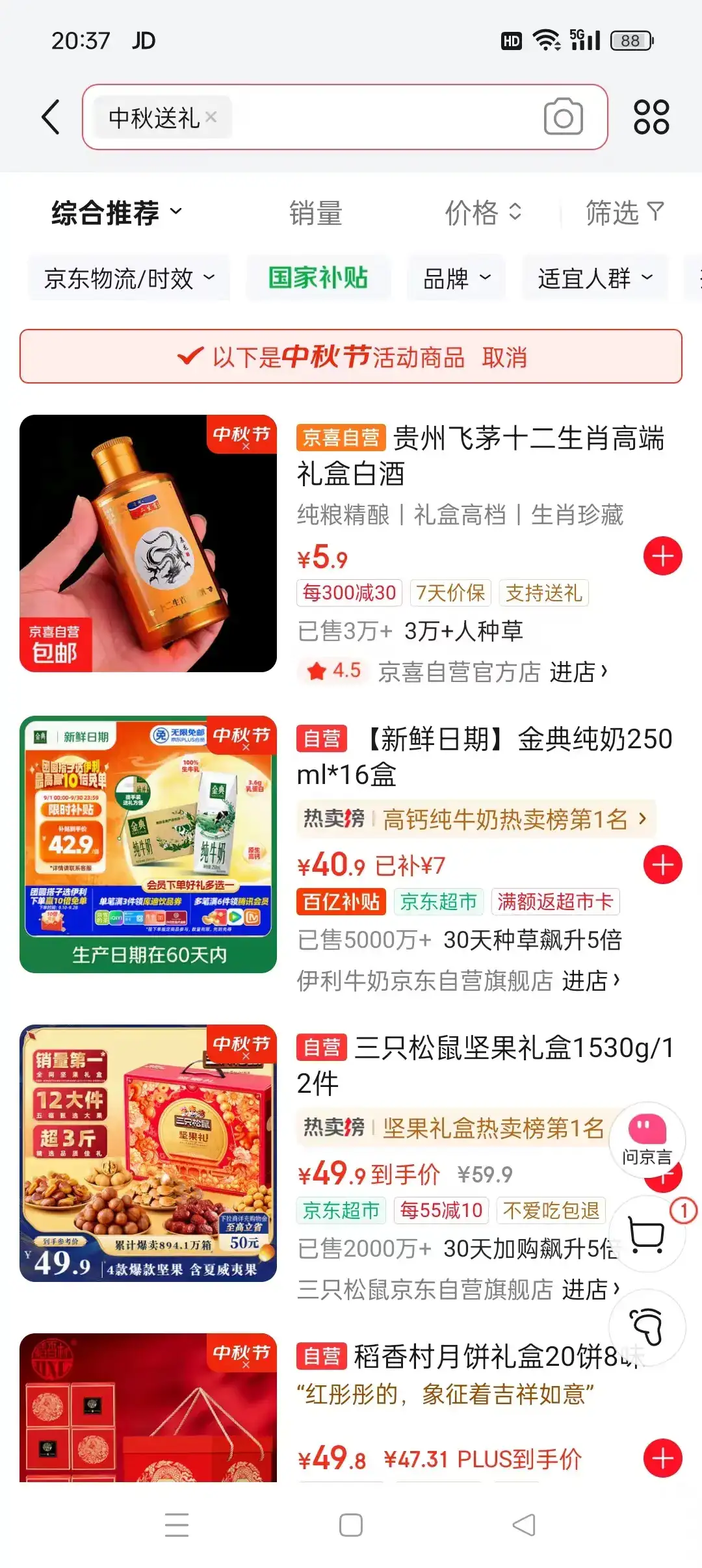
Task: Open the camera image search
Action: (x=563, y=117)
